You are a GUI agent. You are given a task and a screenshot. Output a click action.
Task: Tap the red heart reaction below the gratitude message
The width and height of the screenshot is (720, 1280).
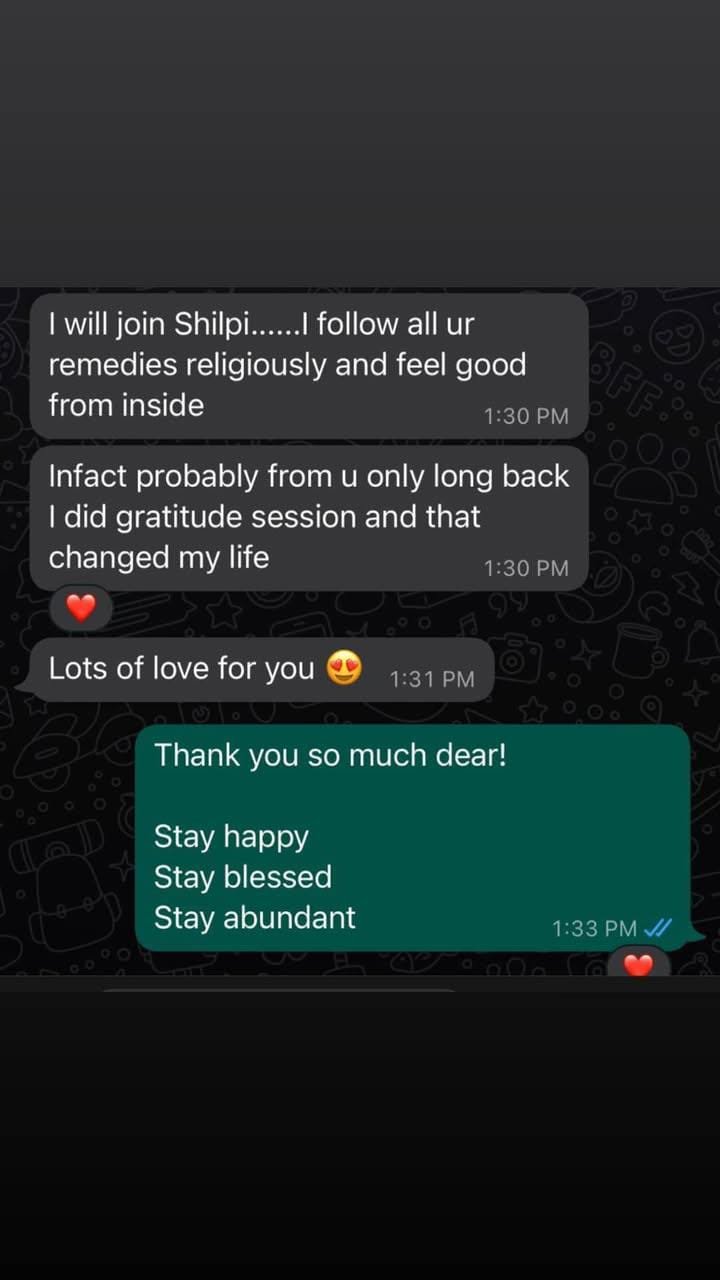tap(80, 606)
